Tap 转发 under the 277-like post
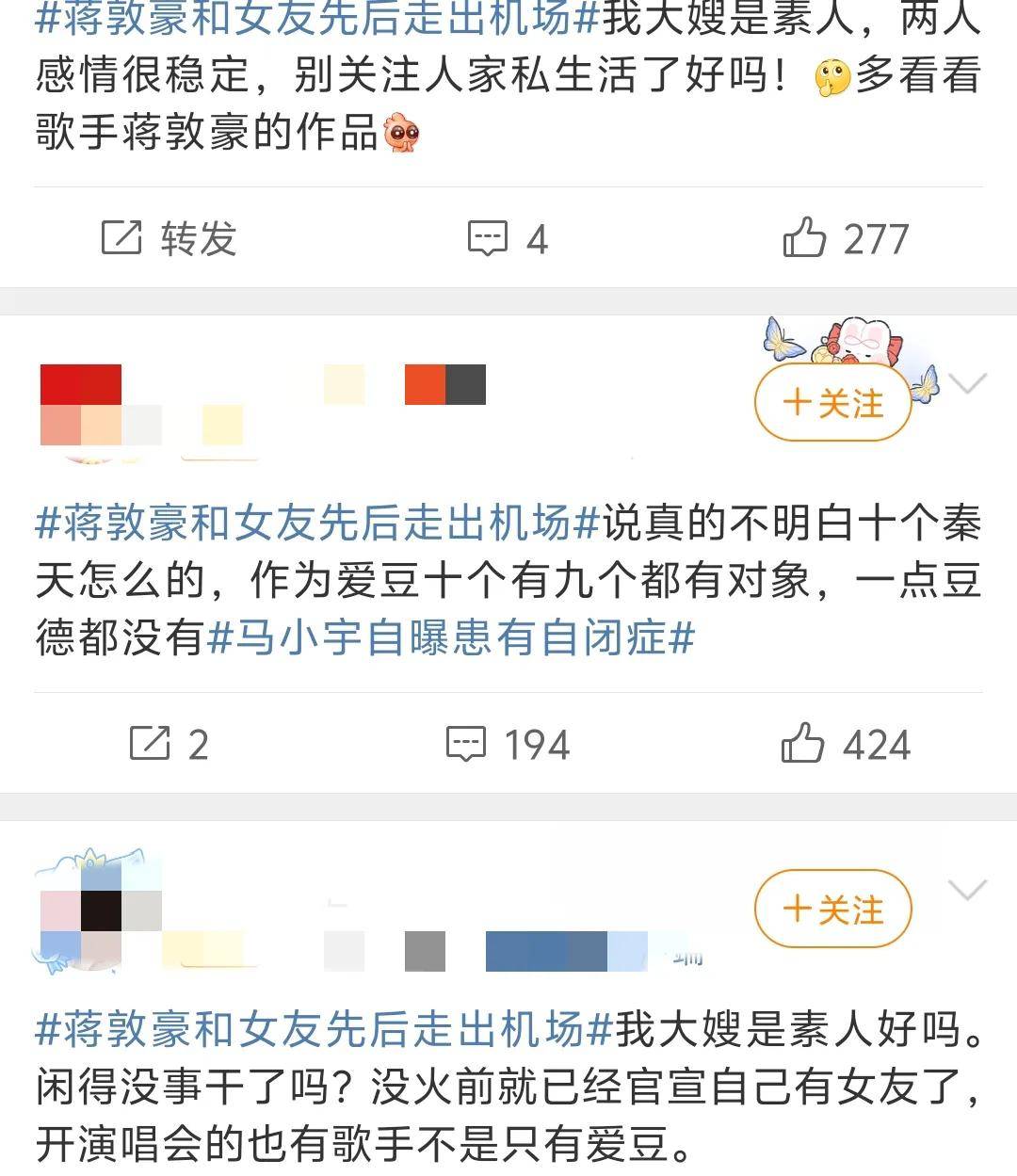 (169, 239)
